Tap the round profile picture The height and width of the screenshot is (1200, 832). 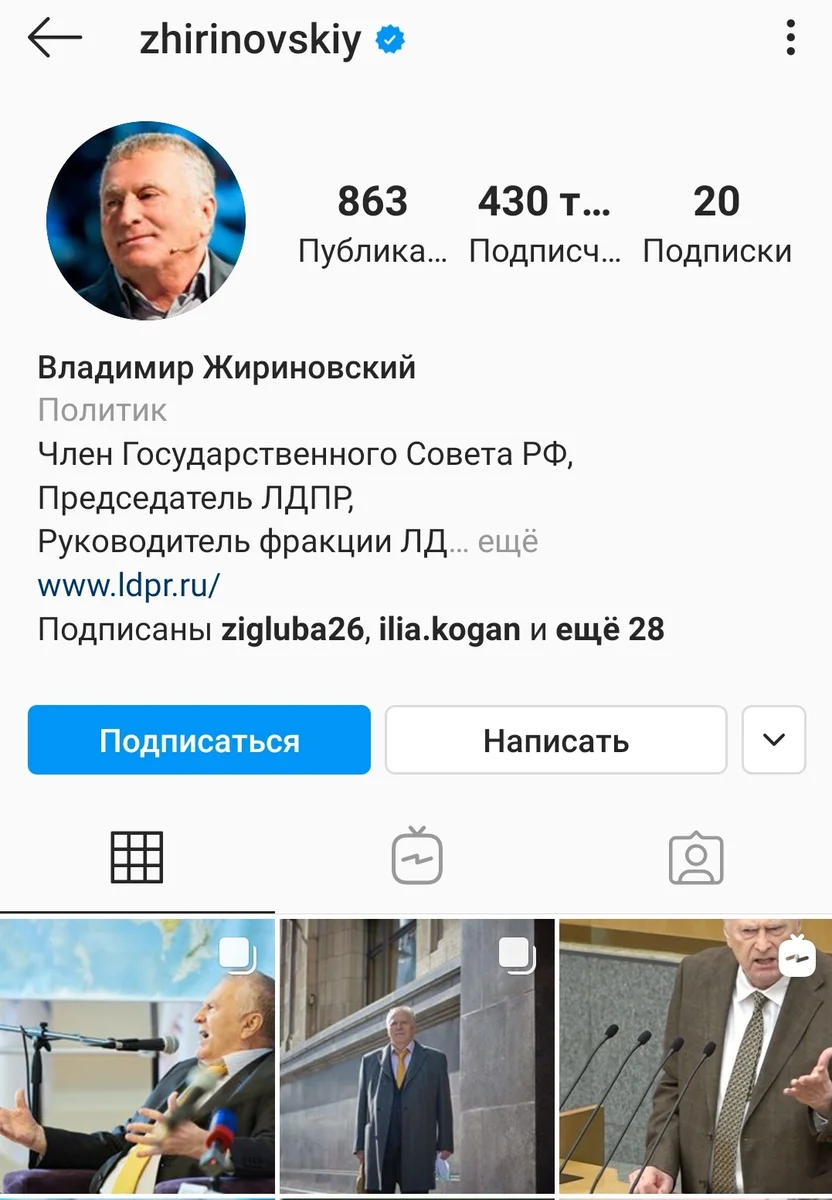click(x=146, y=221)
